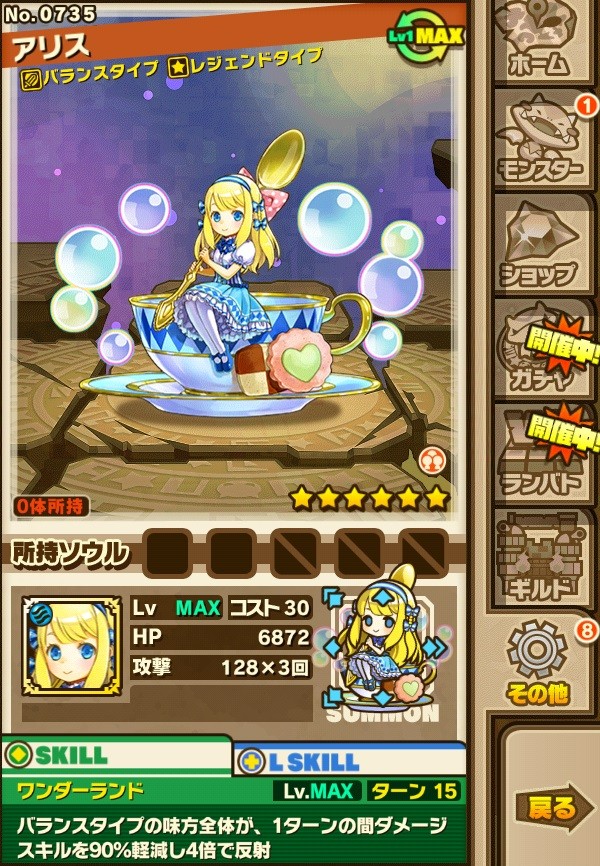Go to ホーム (Home)
Screen dimensions: 600x866
point(543,42)
